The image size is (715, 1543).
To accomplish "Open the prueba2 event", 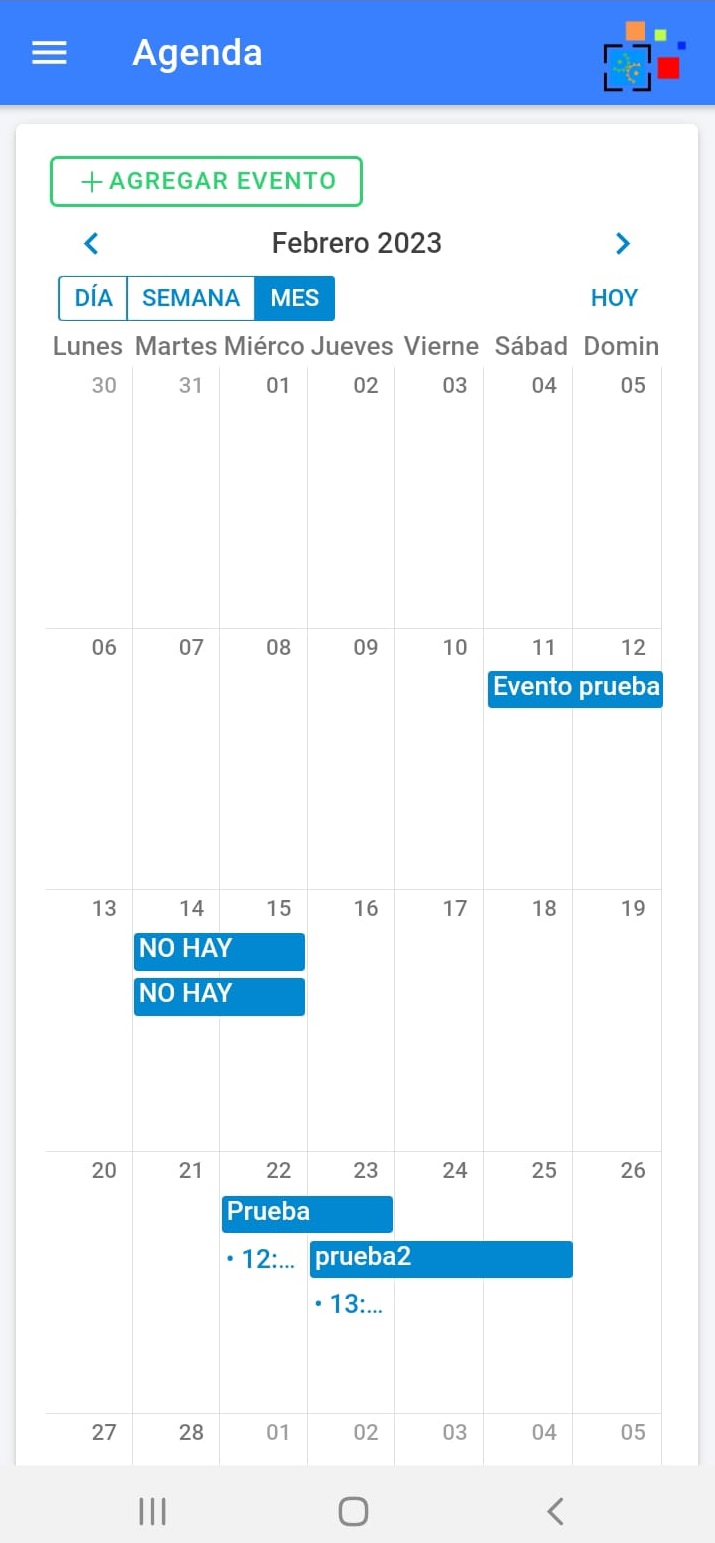I will 441,1259.
